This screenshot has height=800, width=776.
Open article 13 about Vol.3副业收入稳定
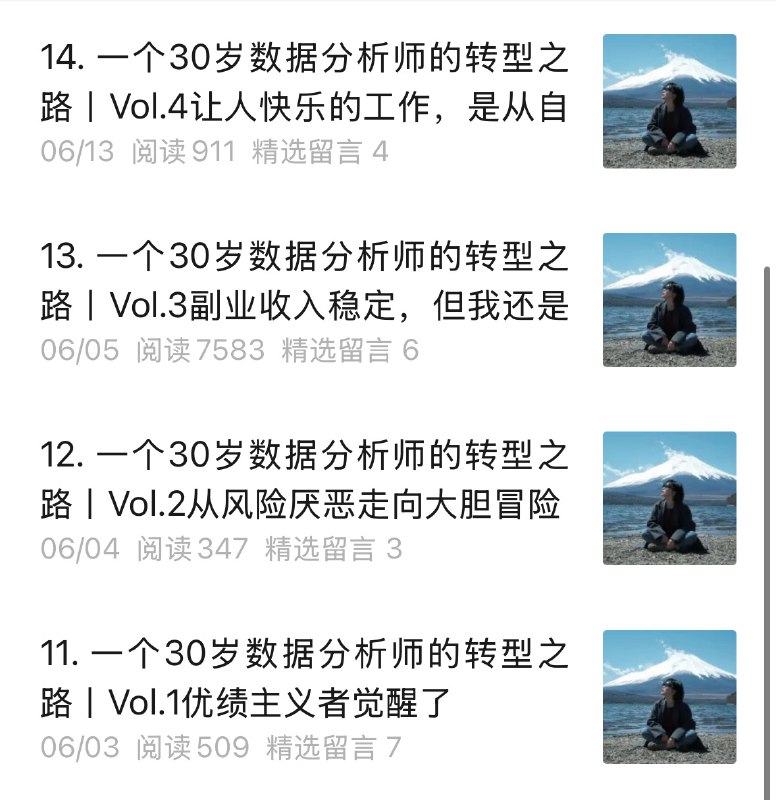point(305,281)
